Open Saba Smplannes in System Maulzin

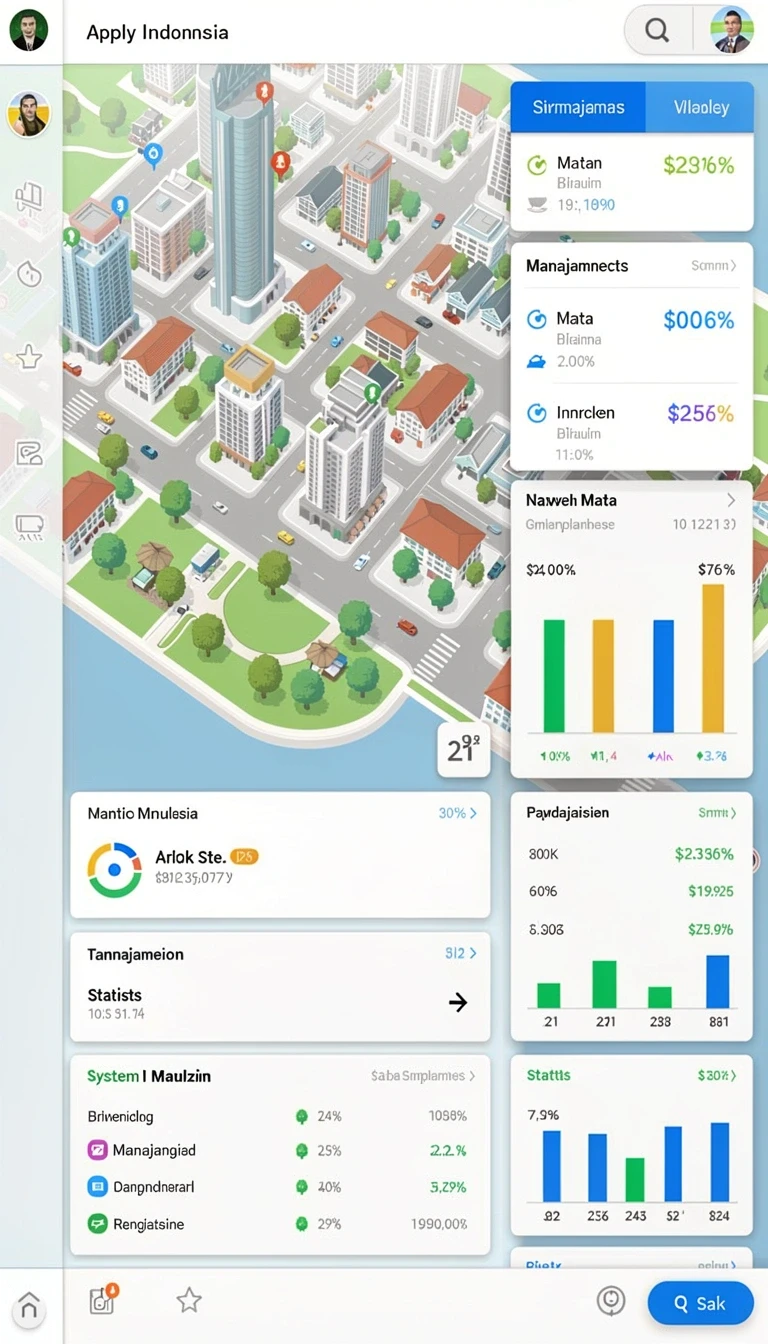coord(423,1076)
